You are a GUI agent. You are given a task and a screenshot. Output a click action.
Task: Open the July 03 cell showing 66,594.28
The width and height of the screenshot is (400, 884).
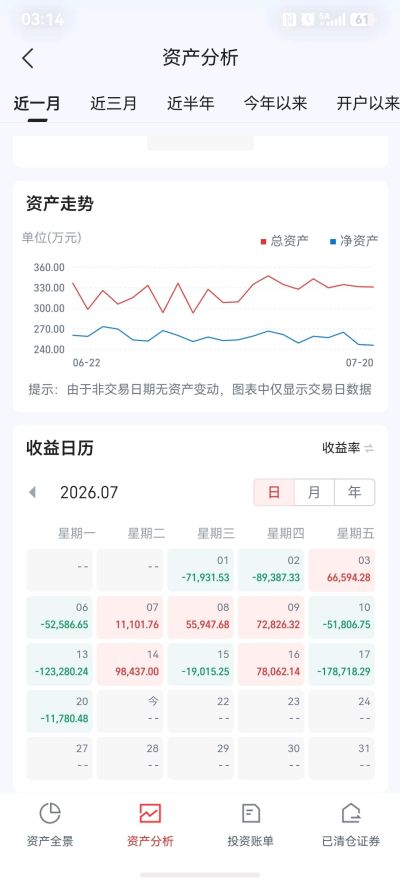coord(341,570)
